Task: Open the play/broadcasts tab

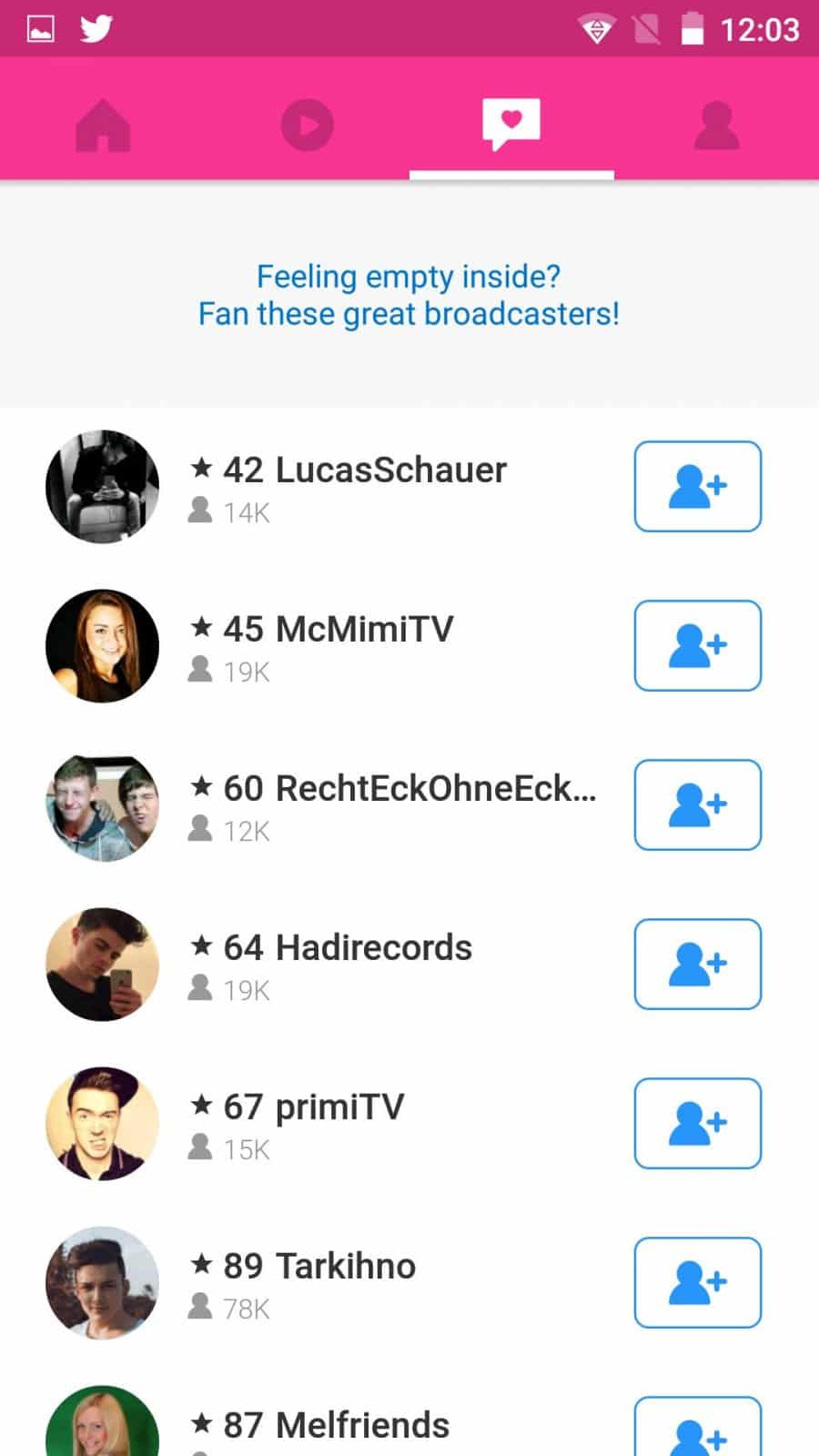Action: (x=307, y=125)
